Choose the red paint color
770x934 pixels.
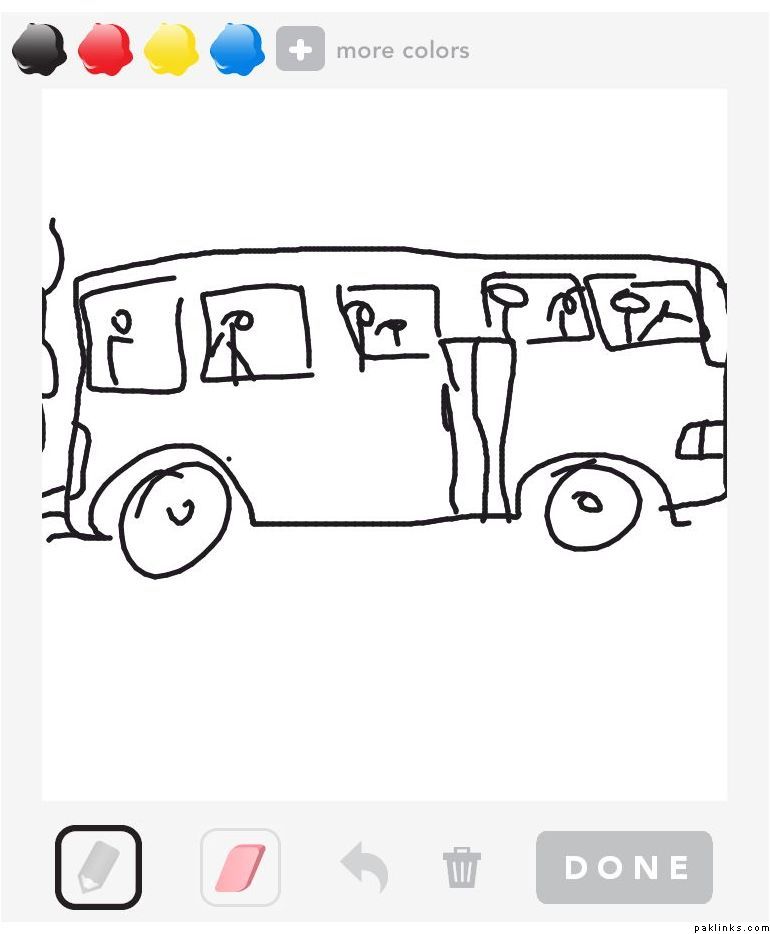[x=105, y=49]
